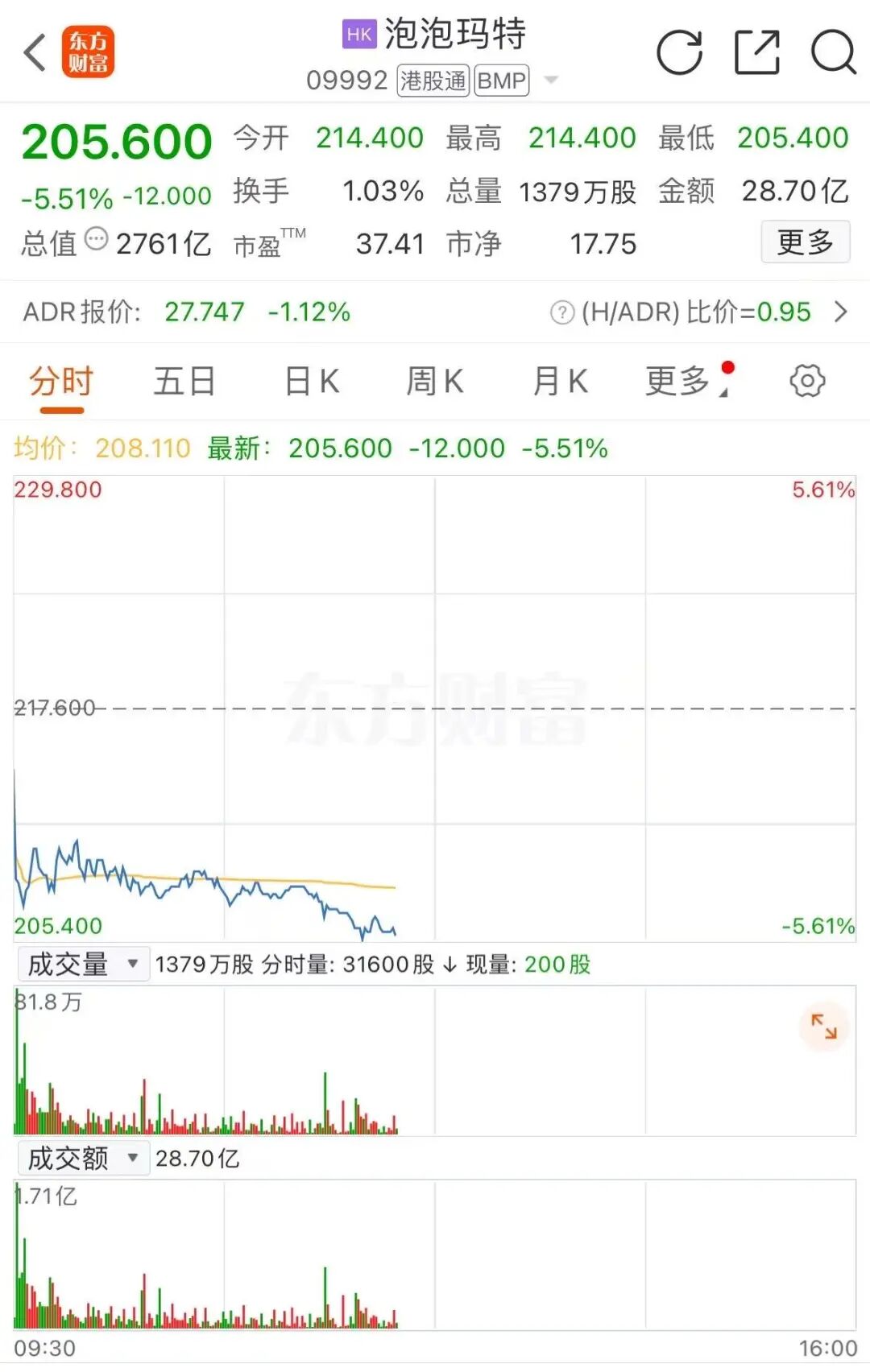Switch chart to 日K view

[x=310, y=381]
